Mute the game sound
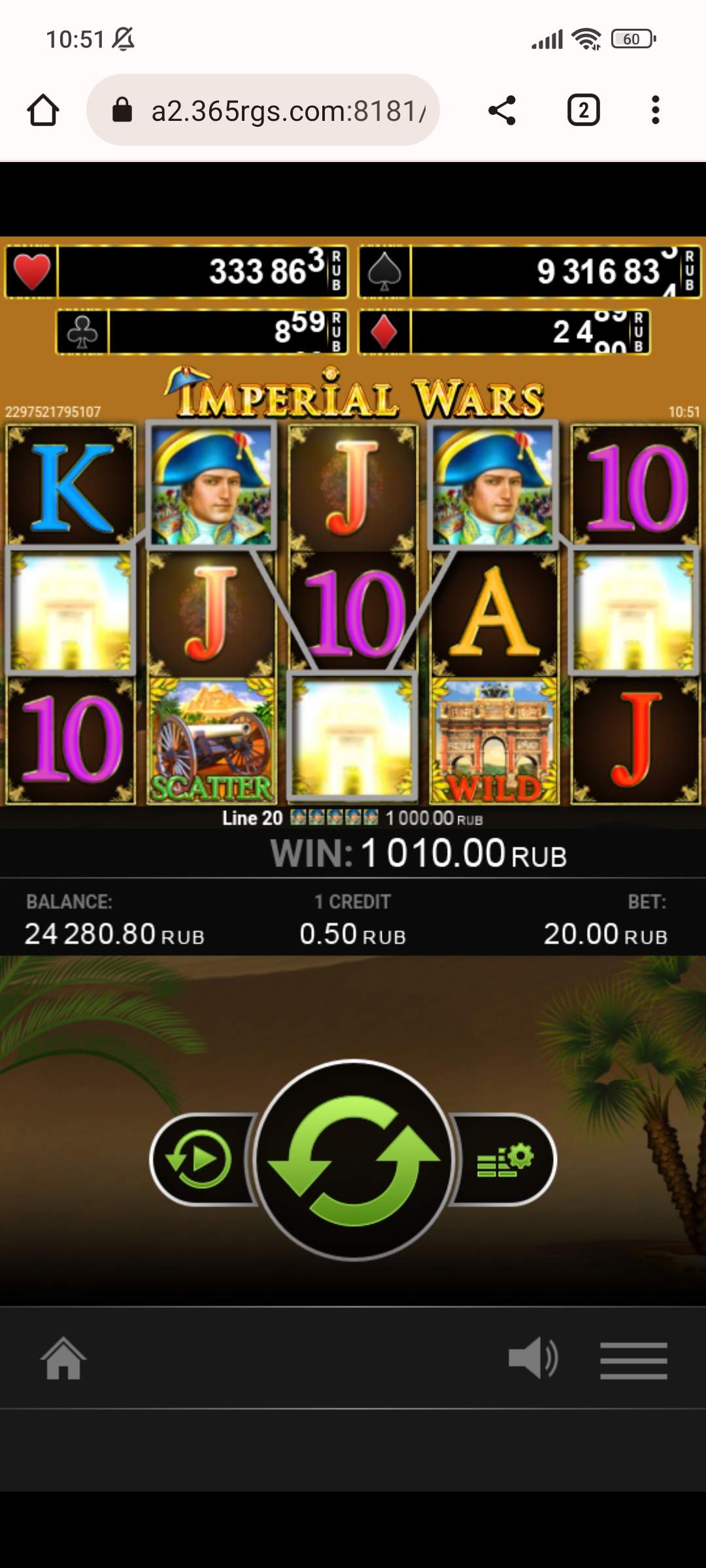Screen dimensions: 706x1568 click(x=533, y=1358)
